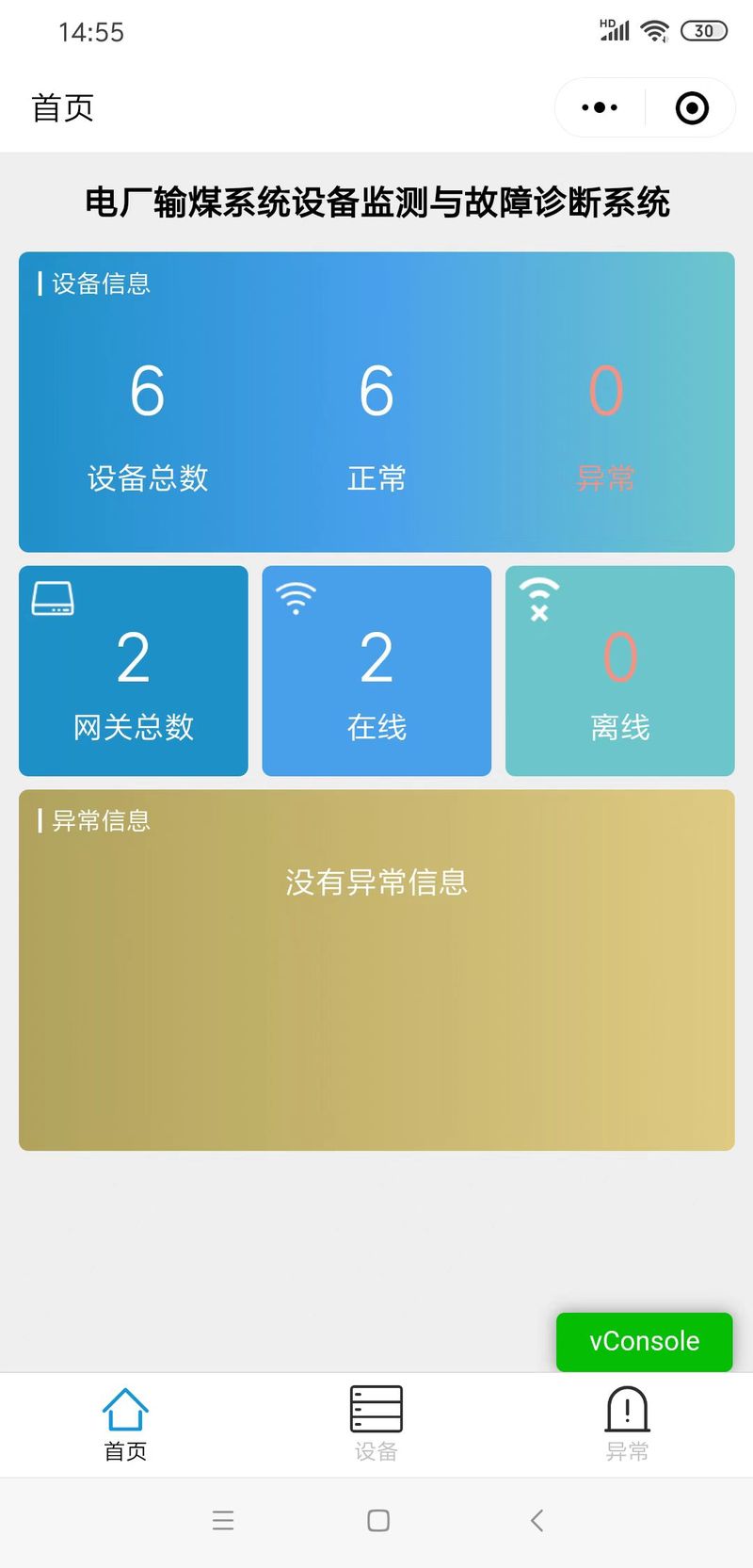
Task: Close the mini program via target icon
Action: pyautogui.click(x=692, y=107)
